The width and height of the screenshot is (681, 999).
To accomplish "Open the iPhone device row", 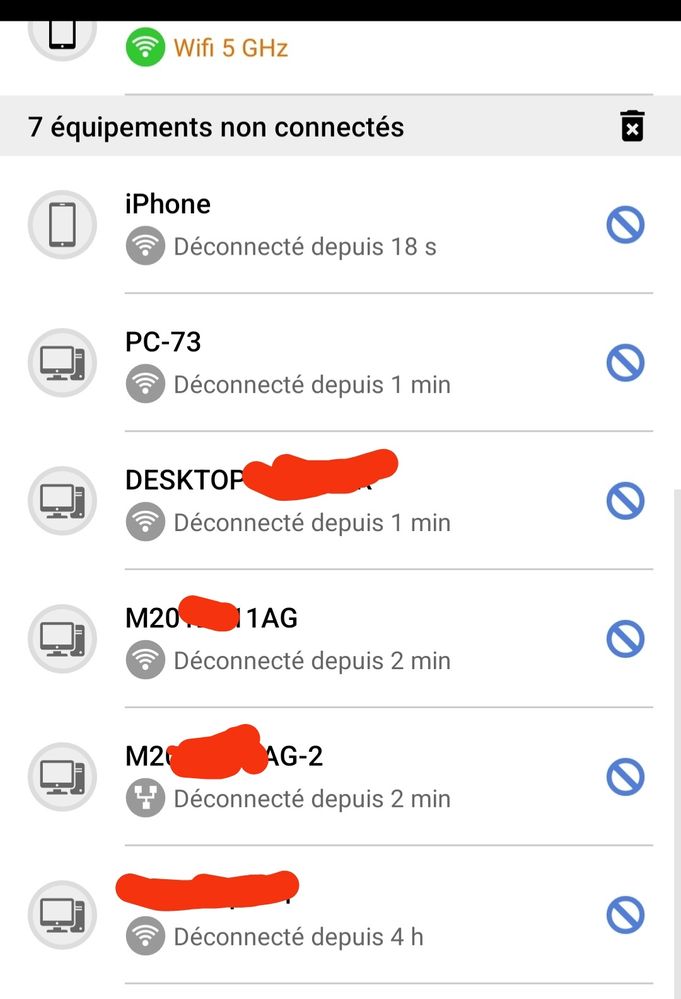I will (300, 225).
